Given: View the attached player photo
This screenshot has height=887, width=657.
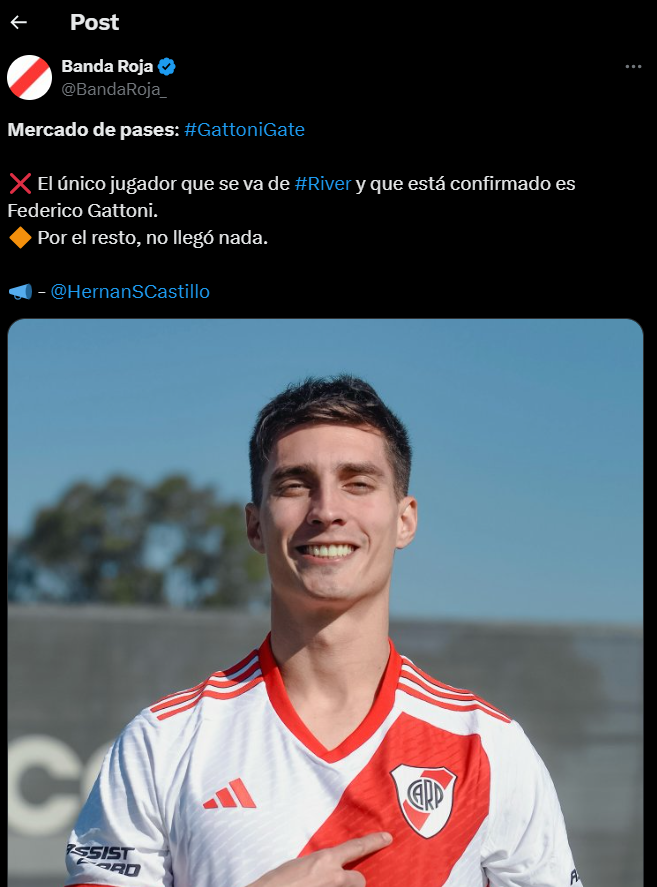Looking at the screenshot, I should coord(325,600).
